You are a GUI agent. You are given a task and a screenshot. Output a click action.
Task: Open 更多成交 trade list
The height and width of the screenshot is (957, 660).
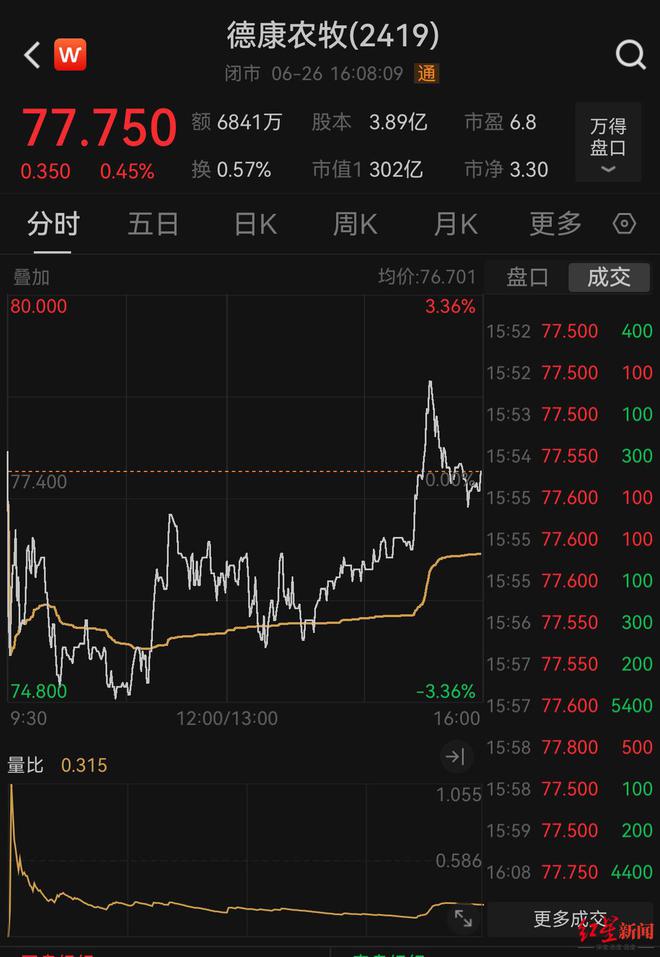(x=570, y=919)
